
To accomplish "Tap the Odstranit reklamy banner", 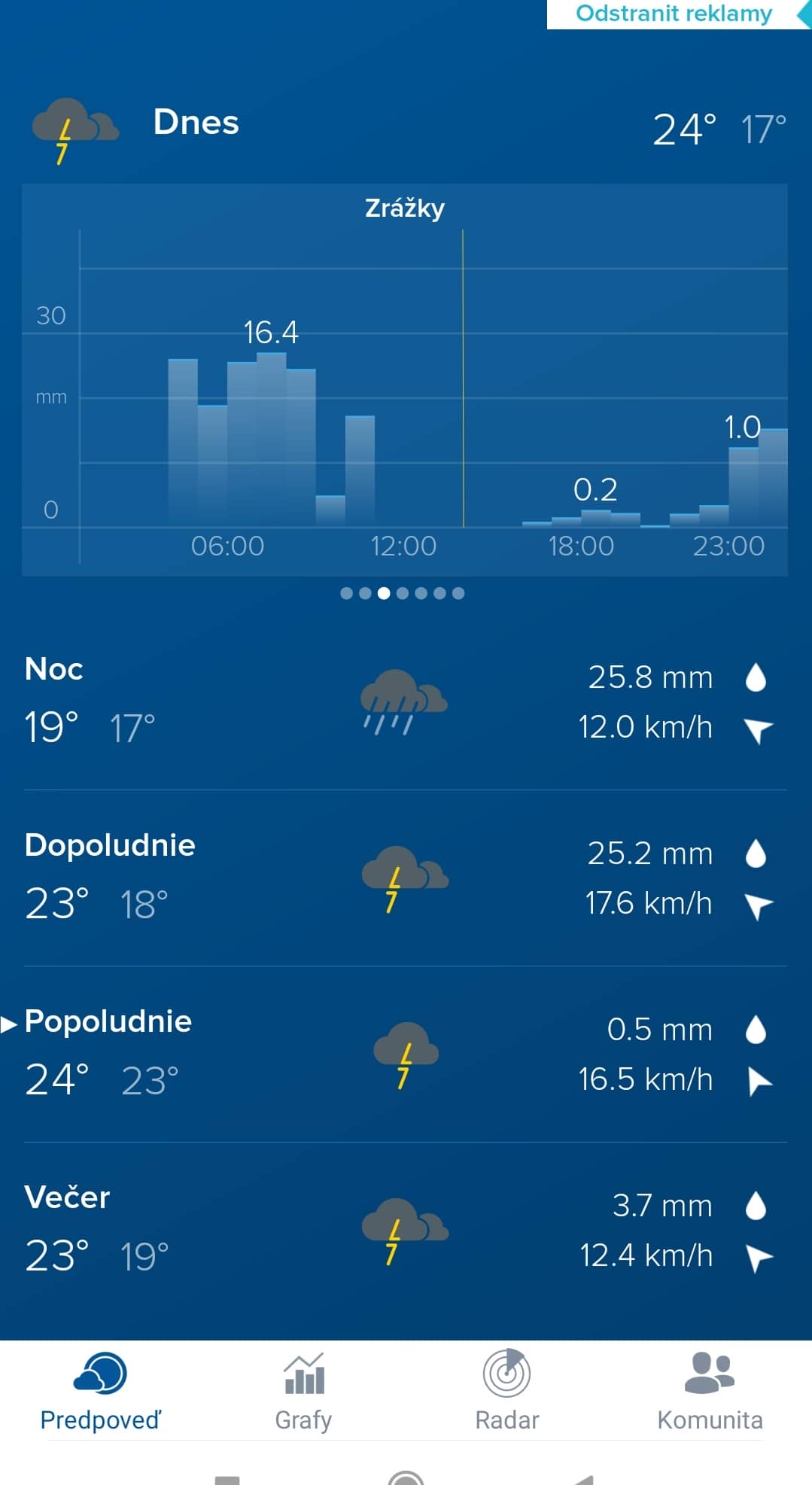I will (x=679, y=14).
